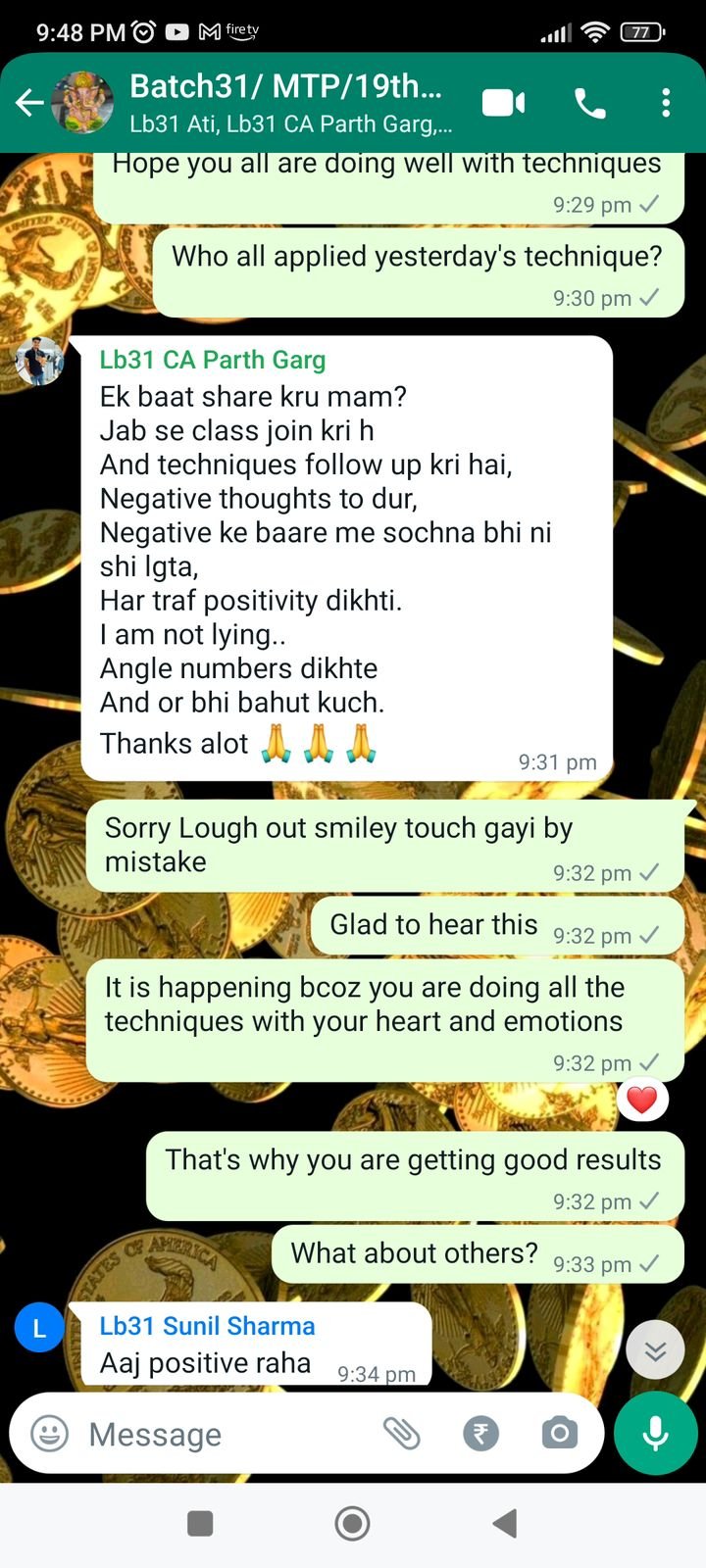View Lb31 CA Parth Garg's profile picture
Viewport: 706px width, 1568px height.
click(40, 361)
